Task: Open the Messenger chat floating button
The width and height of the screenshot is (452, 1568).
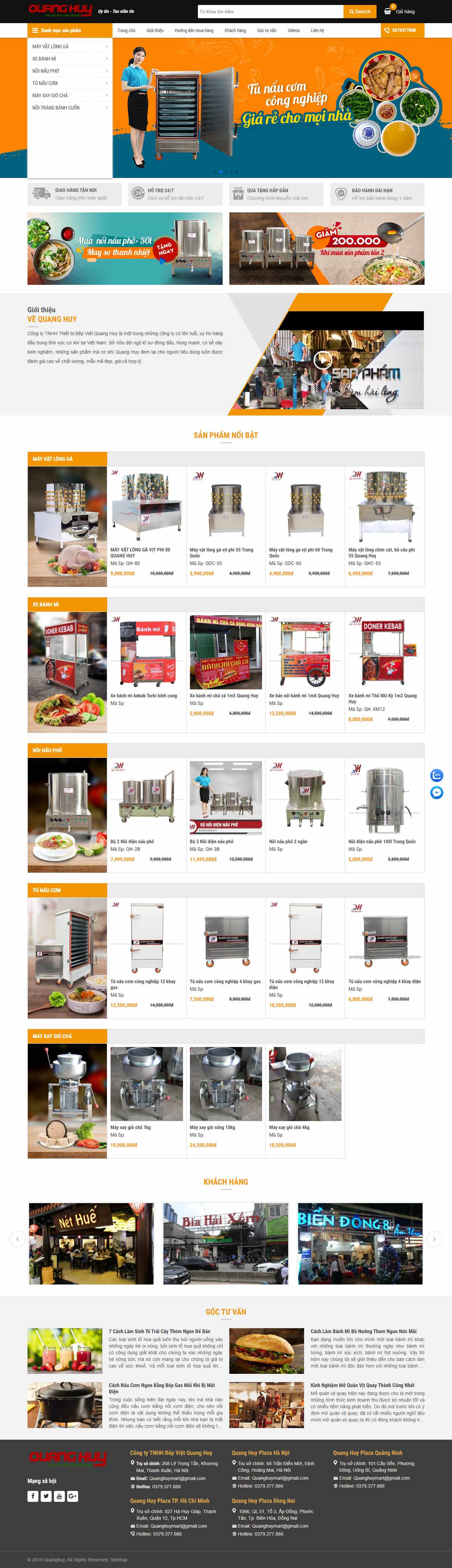Action: pyautogui.click(x=436, y=793)
